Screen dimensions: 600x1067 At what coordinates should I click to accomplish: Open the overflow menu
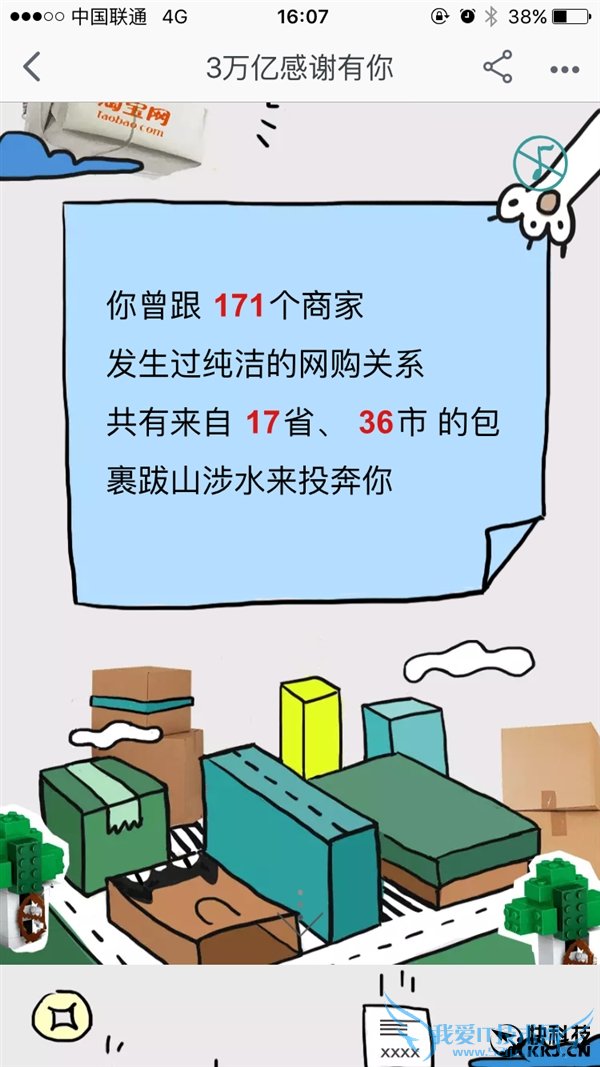(x=564, y=69)
